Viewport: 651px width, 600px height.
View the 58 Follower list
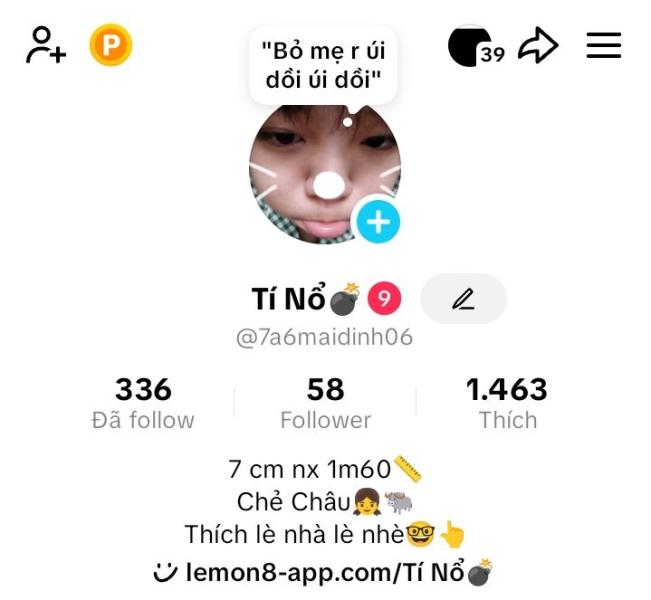(x=325, y=403)
